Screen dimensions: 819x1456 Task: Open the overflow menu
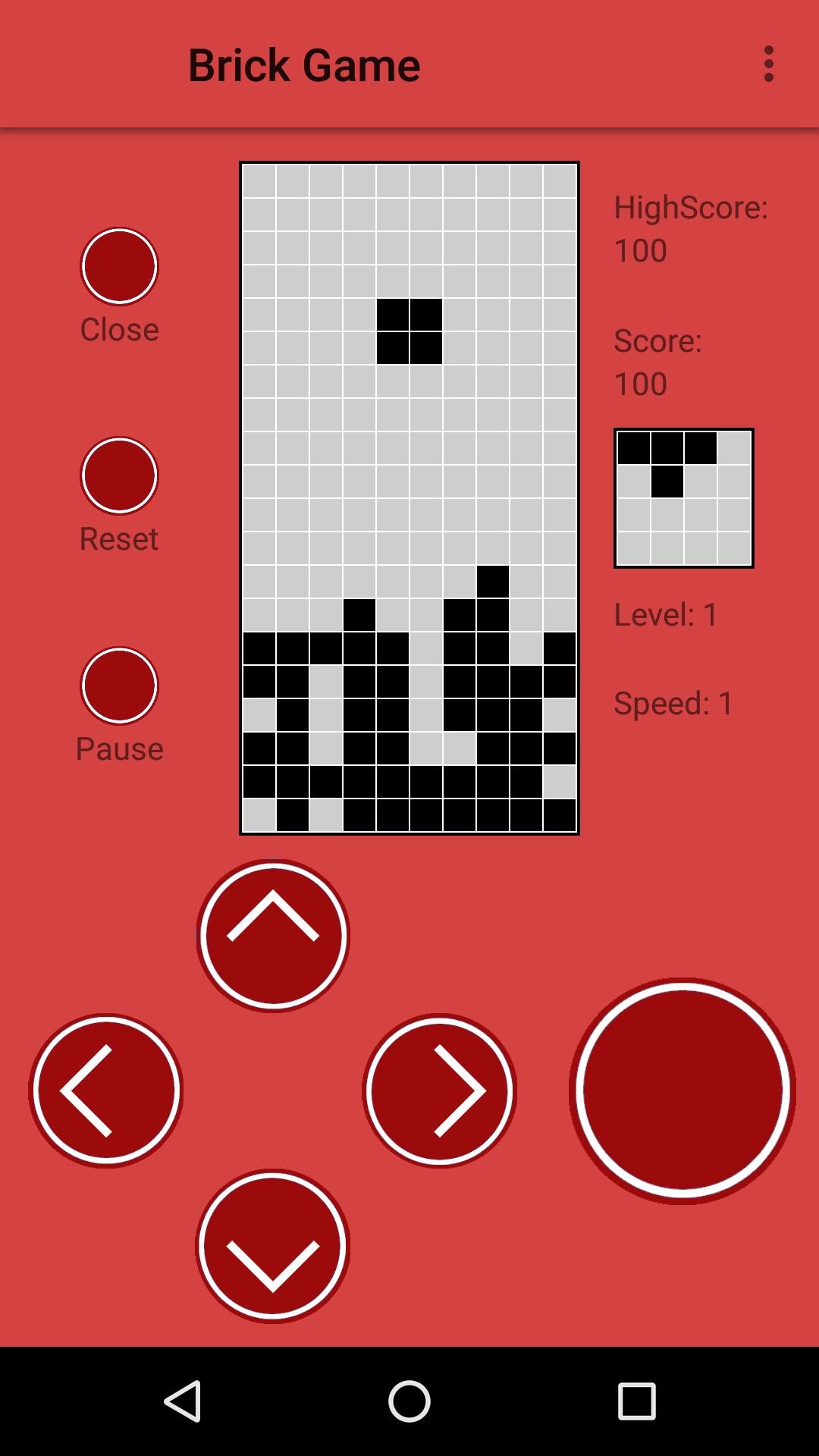coord(768,64)
